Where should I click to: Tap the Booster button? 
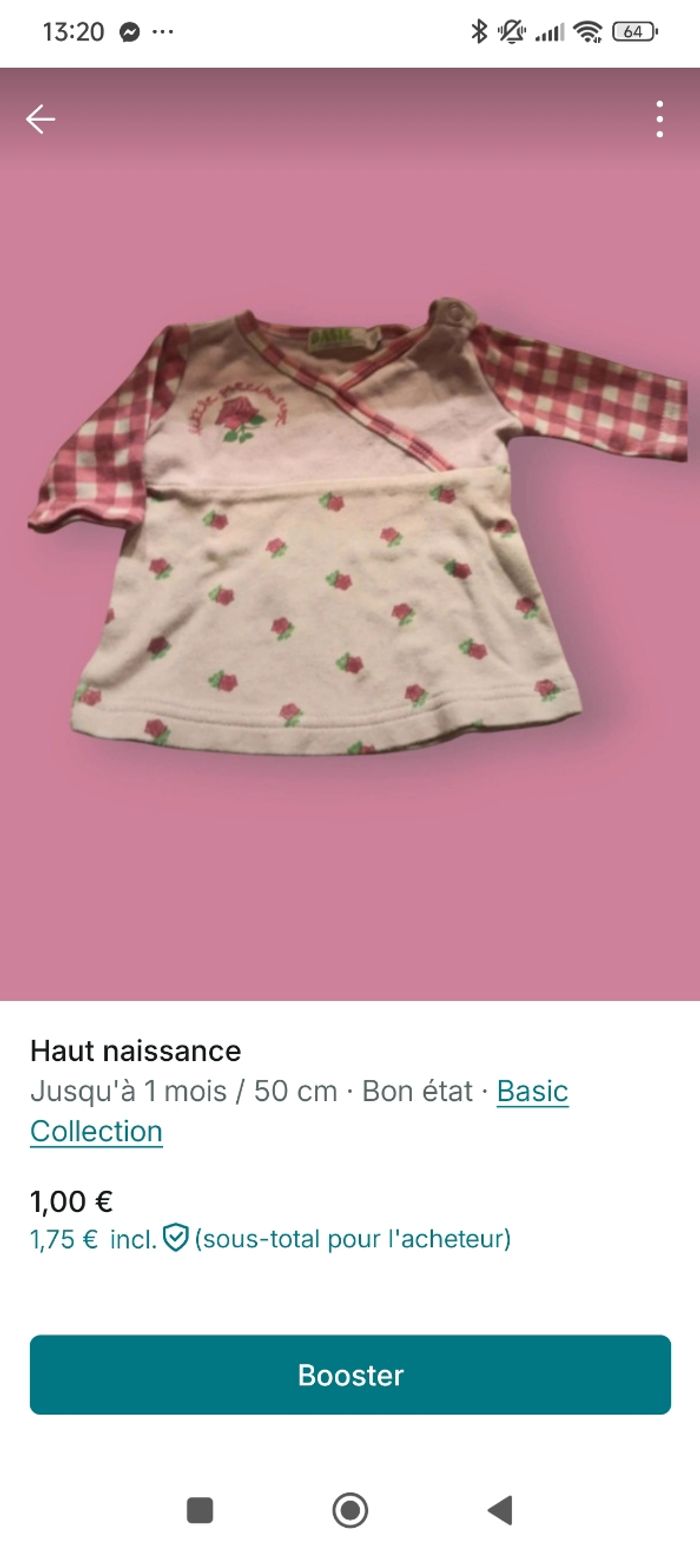point(350,1374)
